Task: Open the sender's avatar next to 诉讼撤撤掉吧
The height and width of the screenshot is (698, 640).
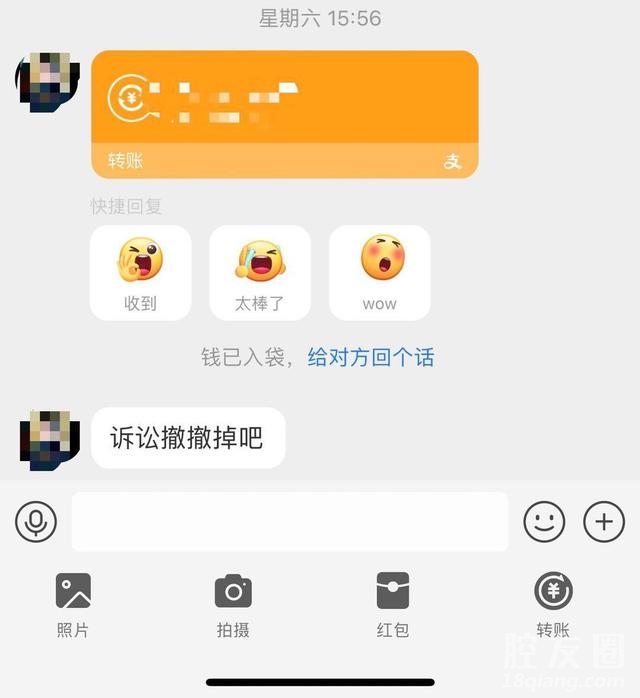Action: 49,439
